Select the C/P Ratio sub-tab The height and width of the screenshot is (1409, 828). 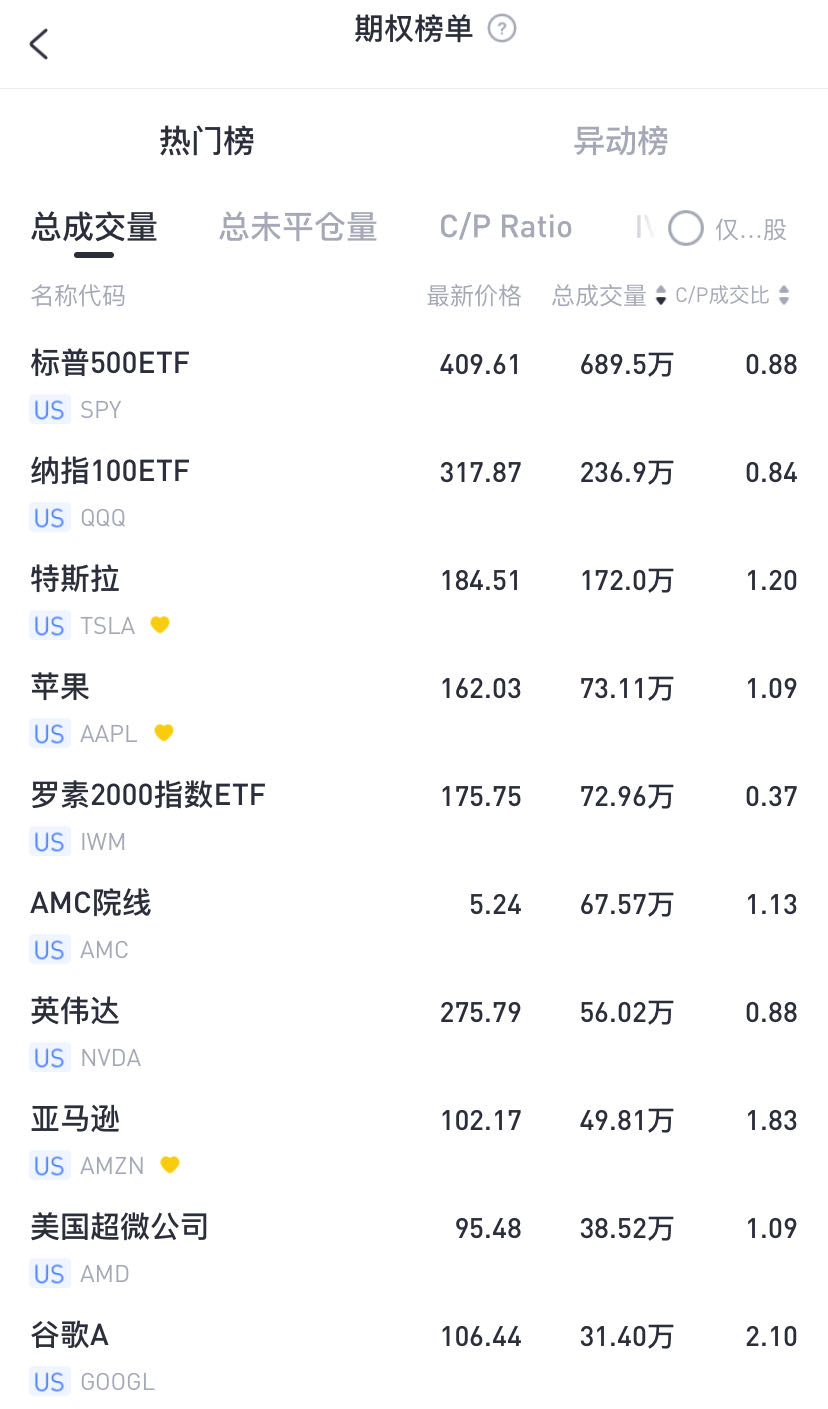[506, 227]
